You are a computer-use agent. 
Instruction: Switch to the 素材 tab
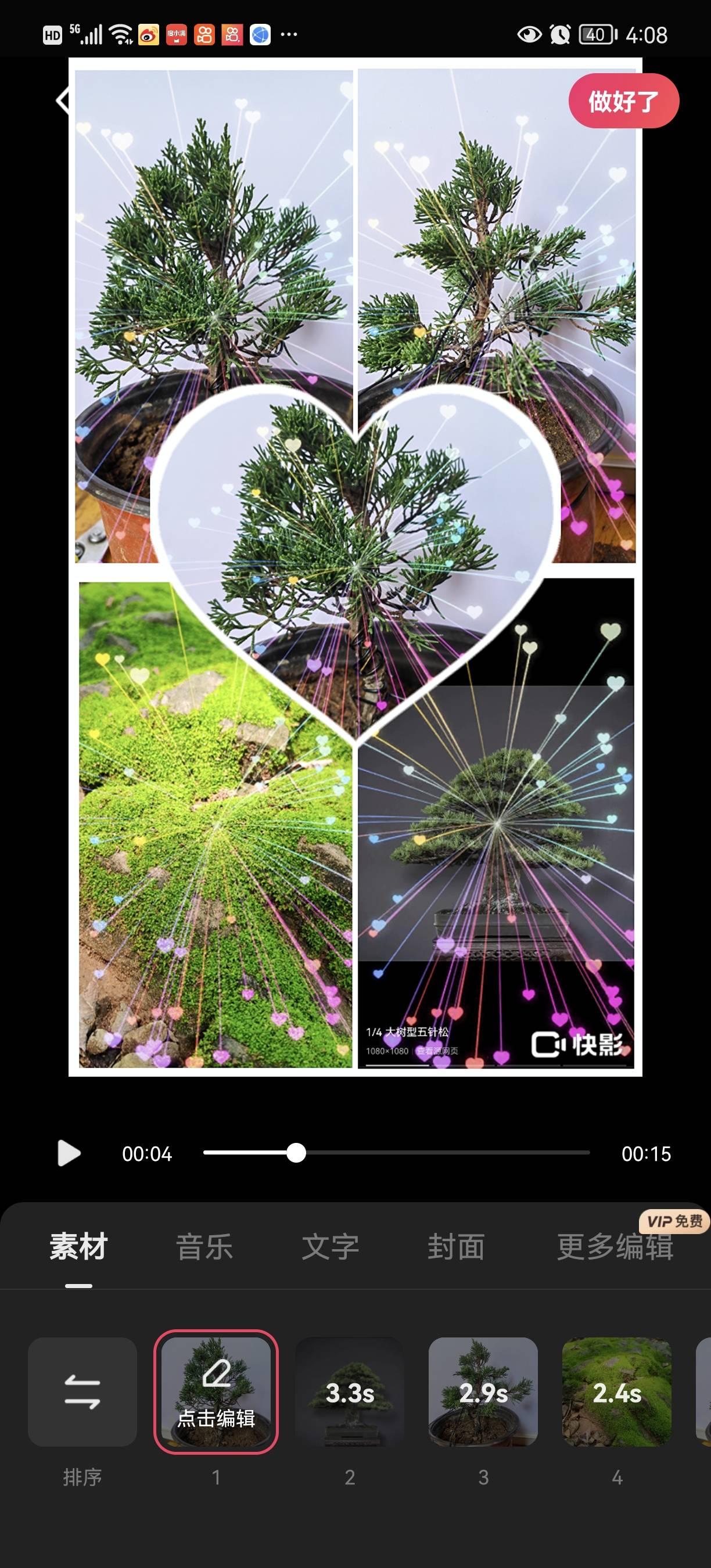pos(78,1247)
